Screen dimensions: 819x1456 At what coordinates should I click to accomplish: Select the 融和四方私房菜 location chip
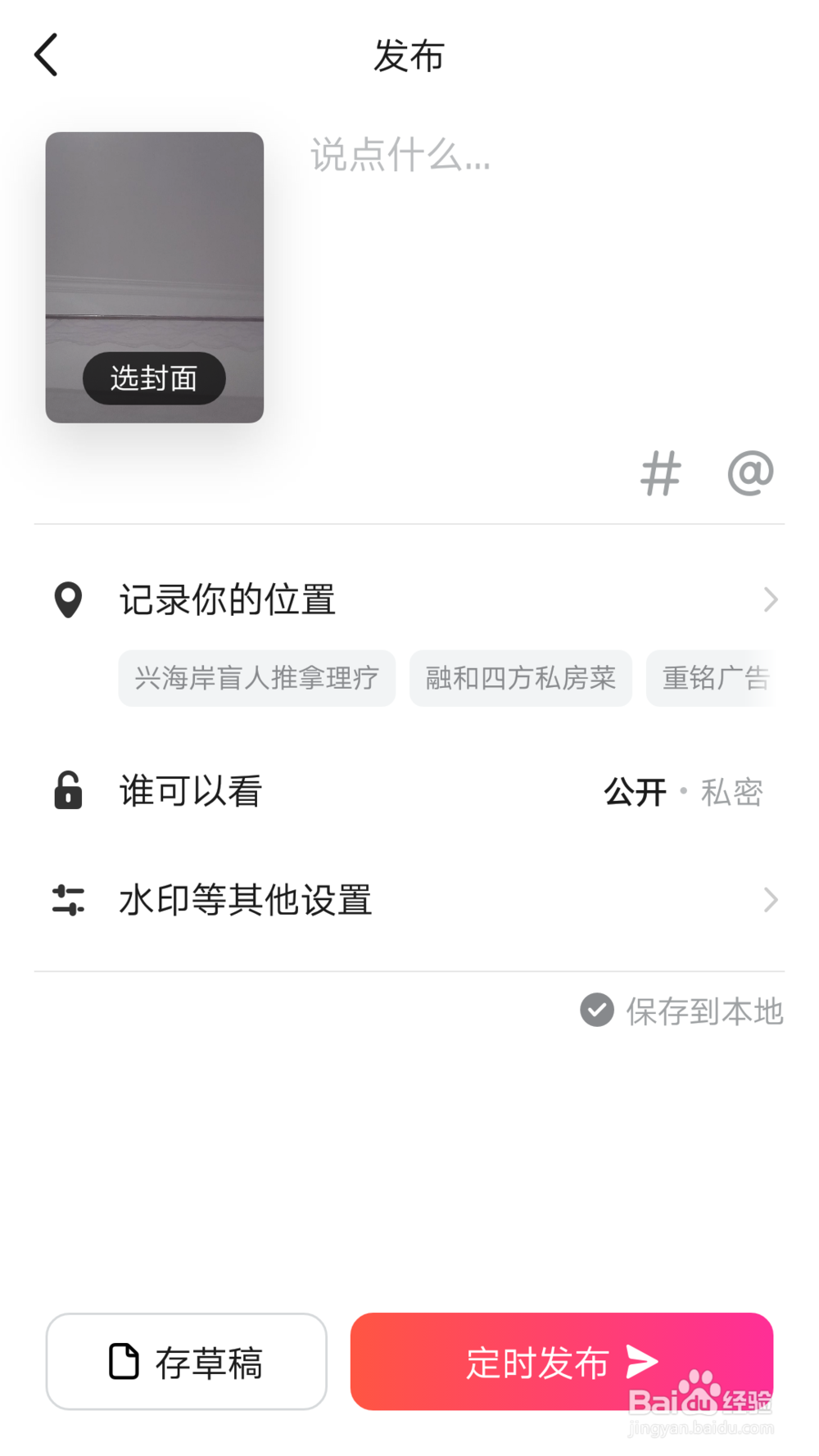pyautogui.click(x=521, y=678)
